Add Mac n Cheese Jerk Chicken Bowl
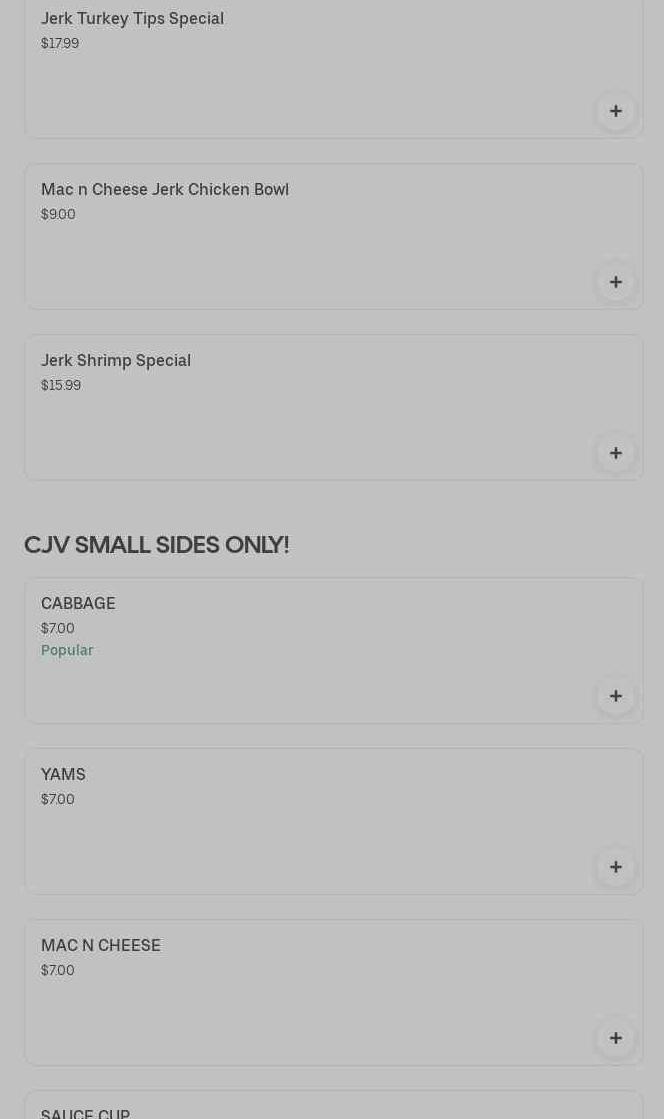Viewport: 664px width, 1119px height. 615,282
